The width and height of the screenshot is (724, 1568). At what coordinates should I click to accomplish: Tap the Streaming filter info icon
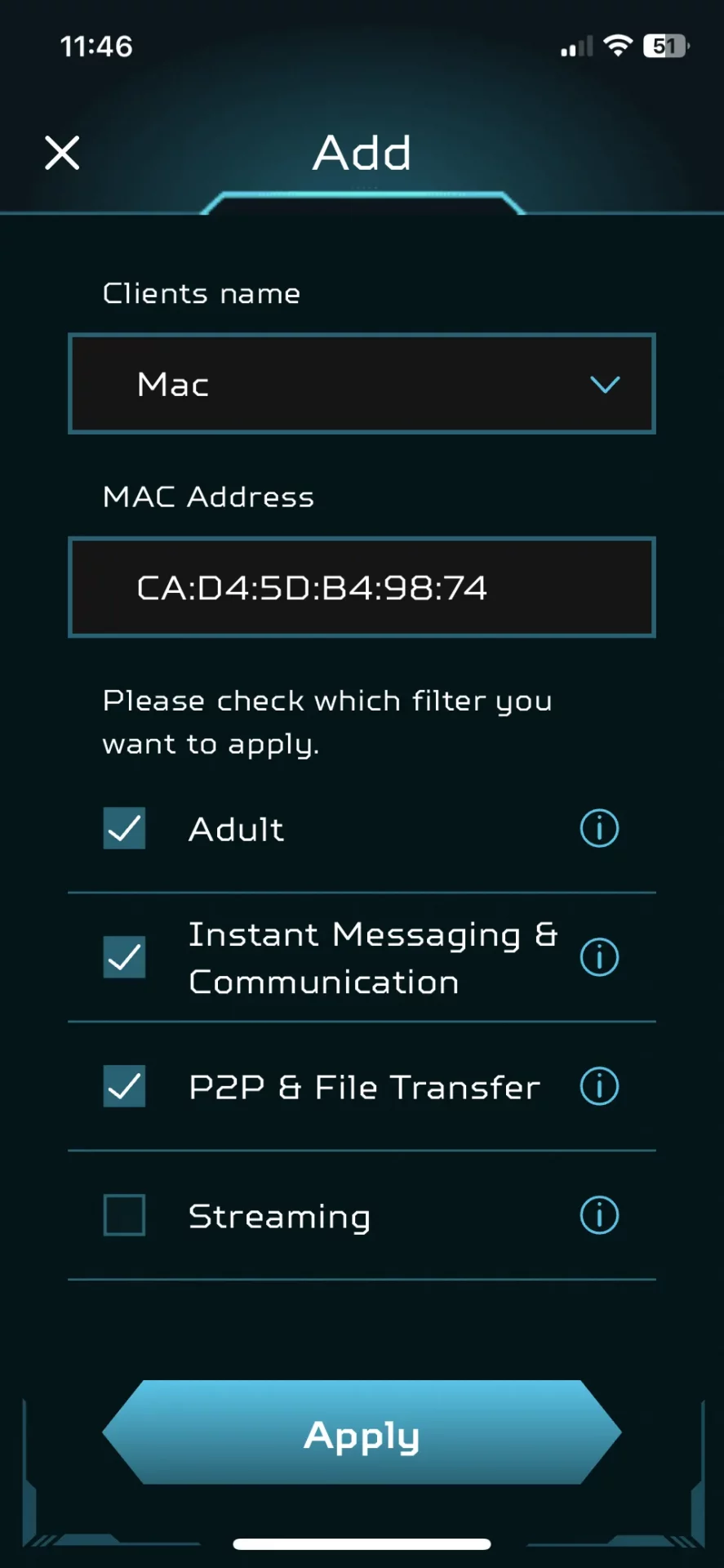click(599, 1215)
